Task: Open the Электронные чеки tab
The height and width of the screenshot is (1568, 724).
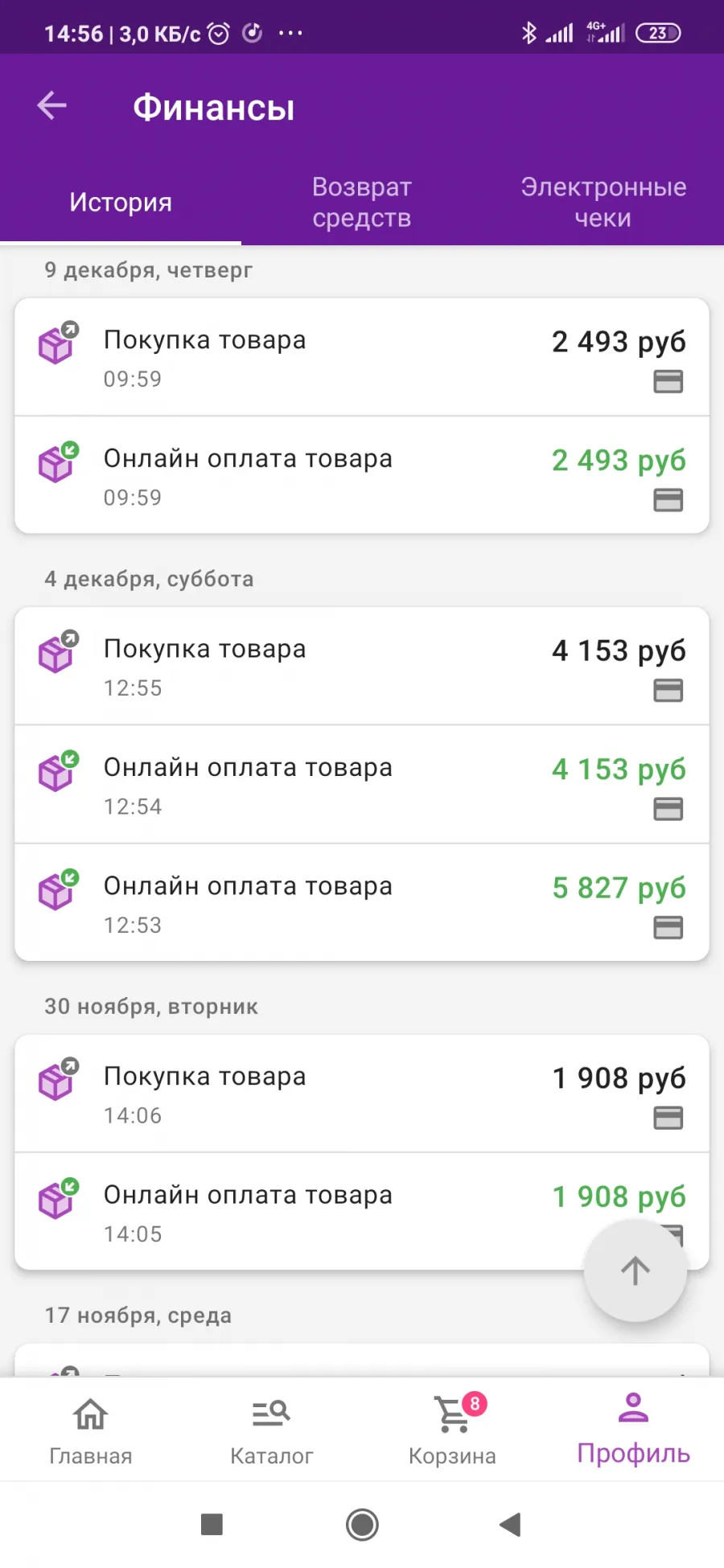Action: (603, 203)
